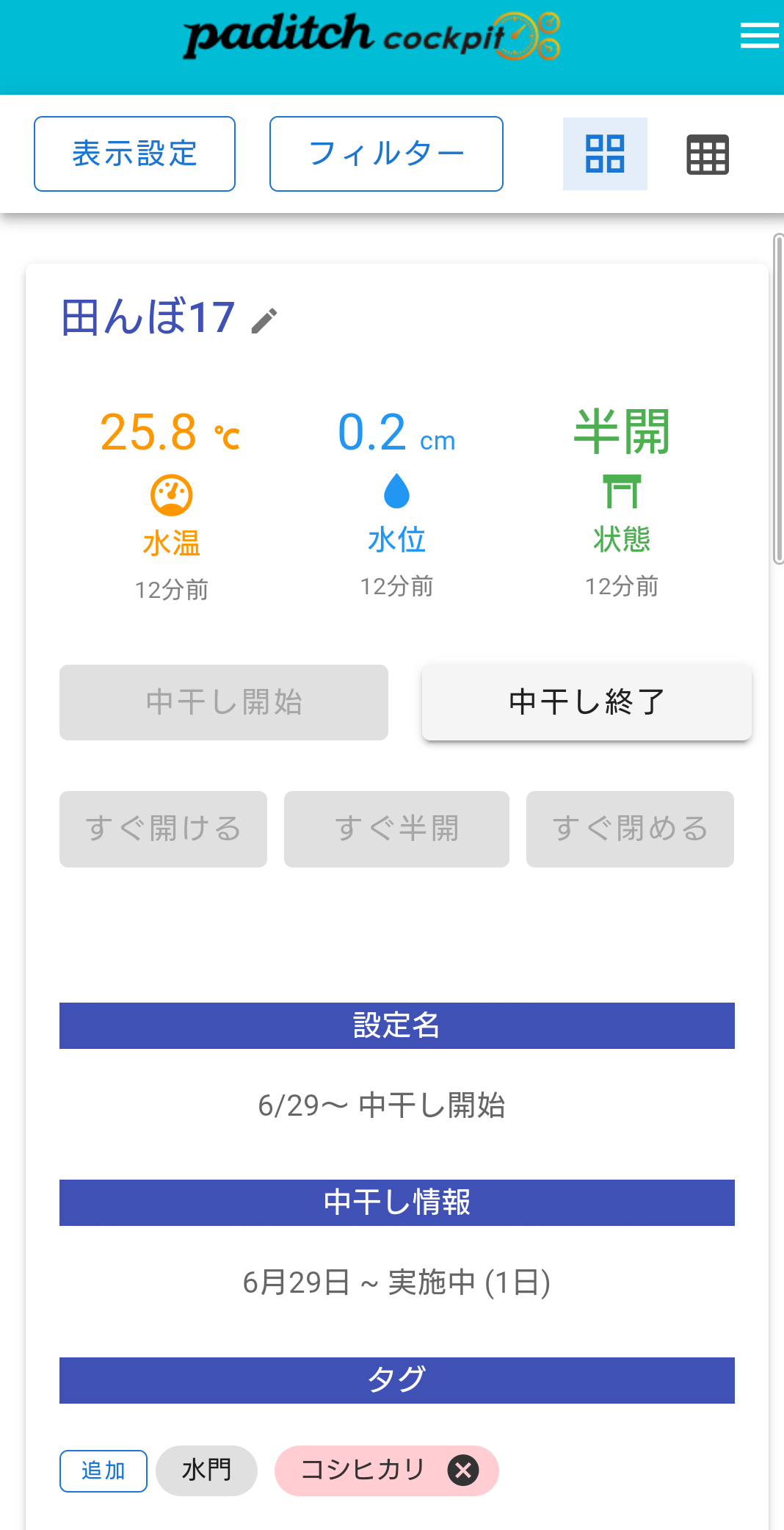Switch to card grid view
This screenshot has height=1530, width=784.
[605, 154]
